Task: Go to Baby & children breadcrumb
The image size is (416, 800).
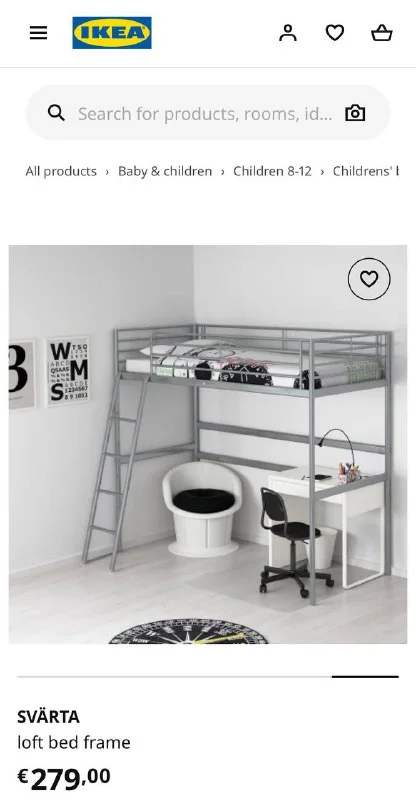Action: 165,171
